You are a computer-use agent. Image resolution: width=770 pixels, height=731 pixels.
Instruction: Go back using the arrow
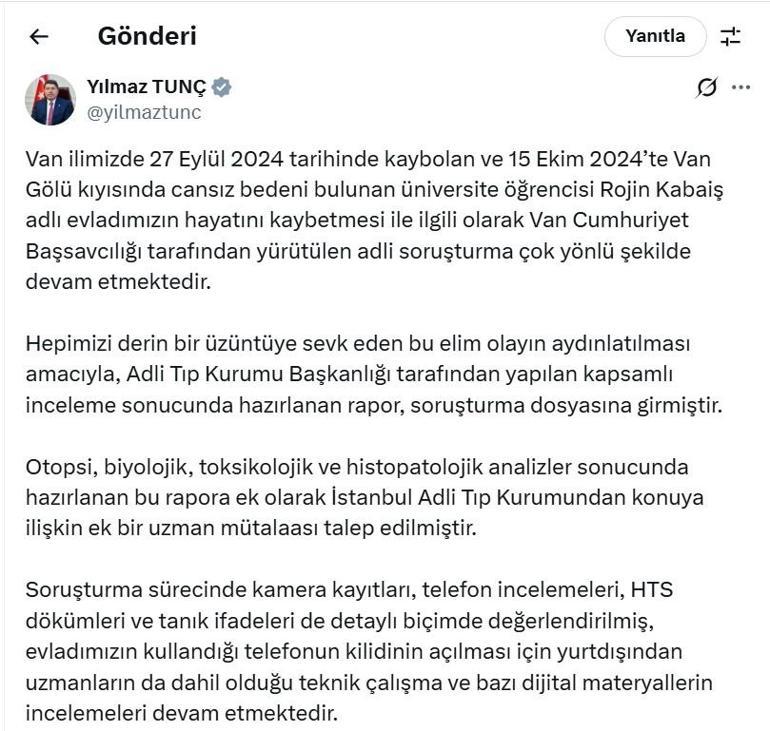pos(39,37)
